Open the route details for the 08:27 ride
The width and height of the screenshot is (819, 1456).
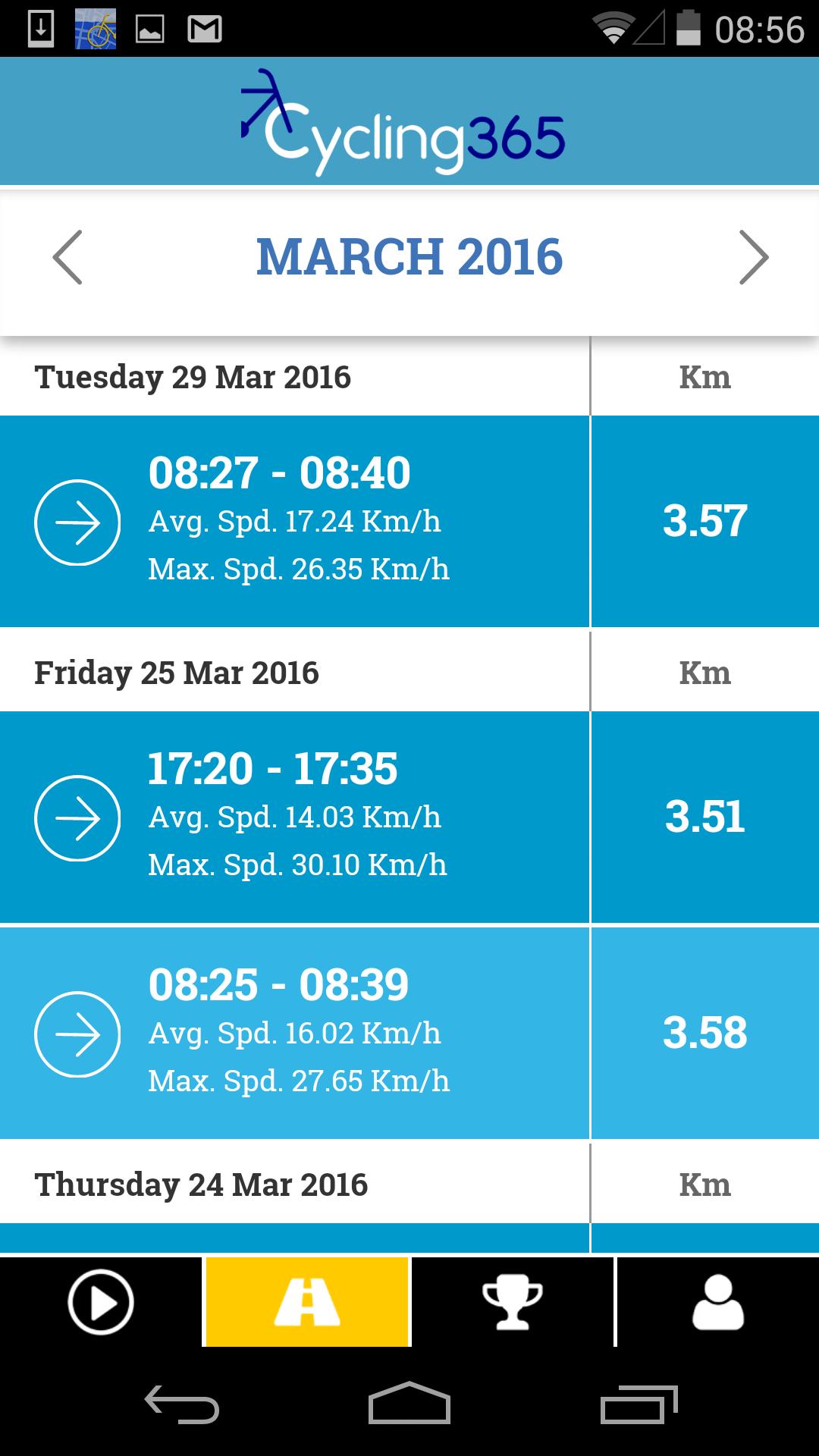pos(77,521)
